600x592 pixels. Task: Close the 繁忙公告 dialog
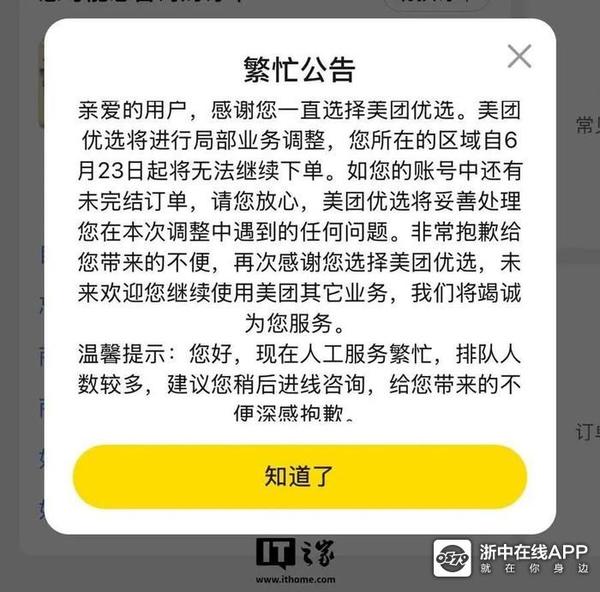click(x=519, y=56)
